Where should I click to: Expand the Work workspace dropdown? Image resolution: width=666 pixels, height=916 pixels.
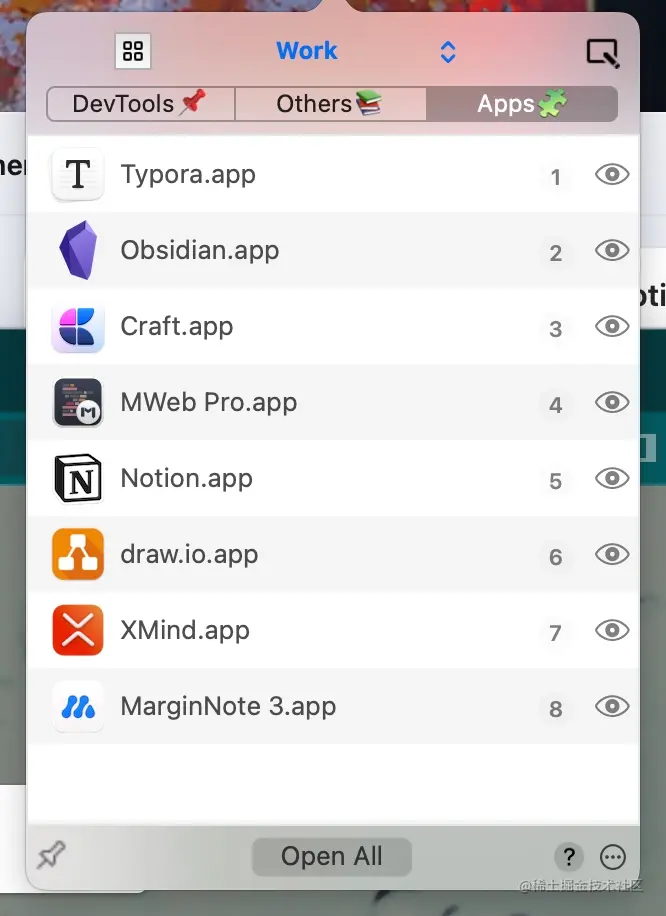448,52
